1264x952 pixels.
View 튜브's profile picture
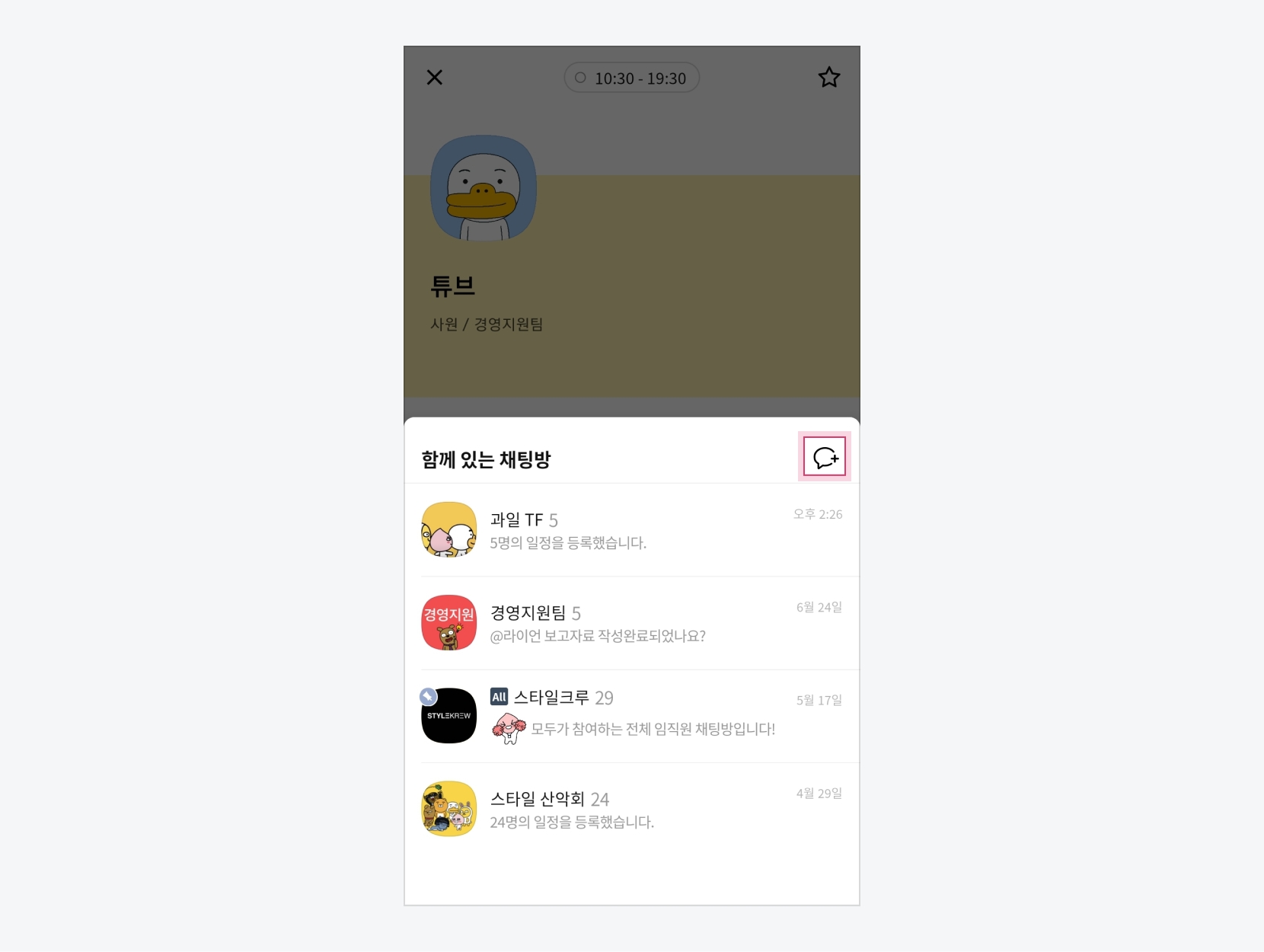click(x=484, y=189)
